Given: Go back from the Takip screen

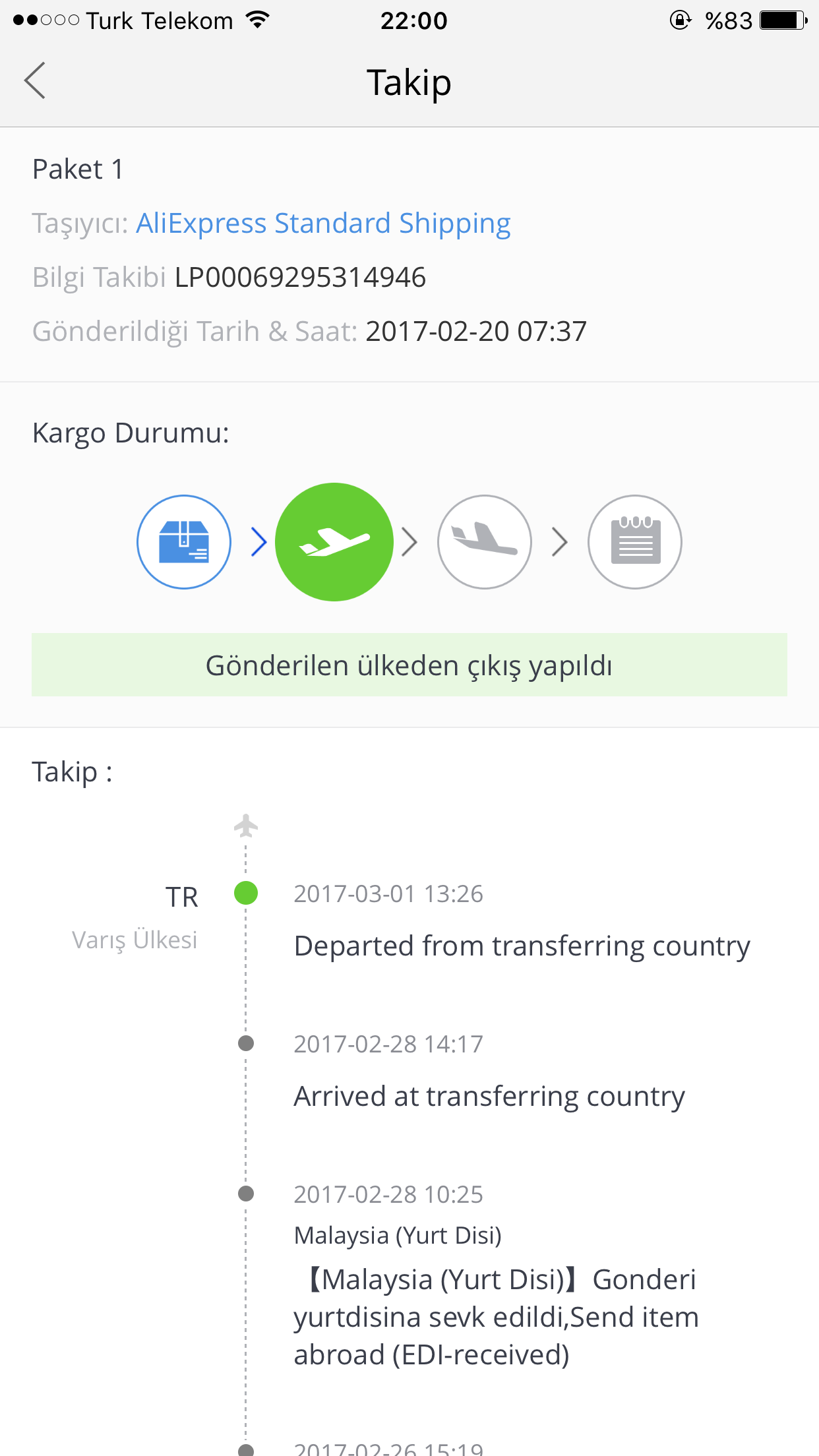Looking at the screenshot, I should (36, 81).
